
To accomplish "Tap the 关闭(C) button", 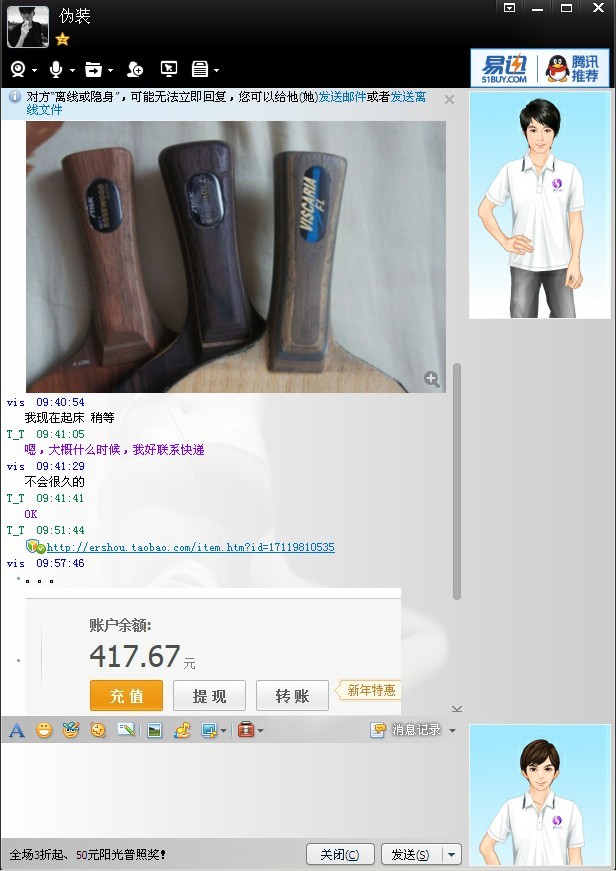I will coord(340,855).
